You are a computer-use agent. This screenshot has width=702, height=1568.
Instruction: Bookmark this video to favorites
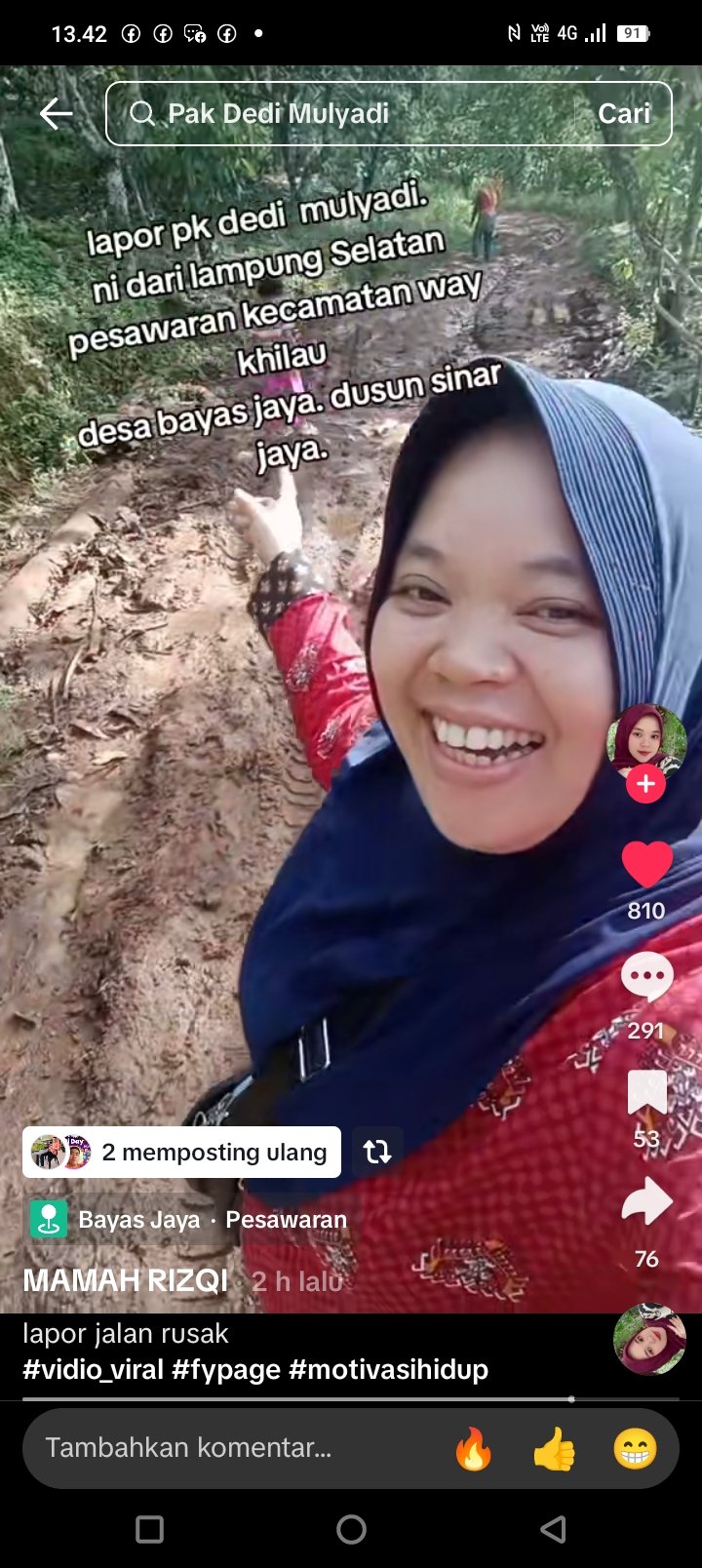point(646,1092)
